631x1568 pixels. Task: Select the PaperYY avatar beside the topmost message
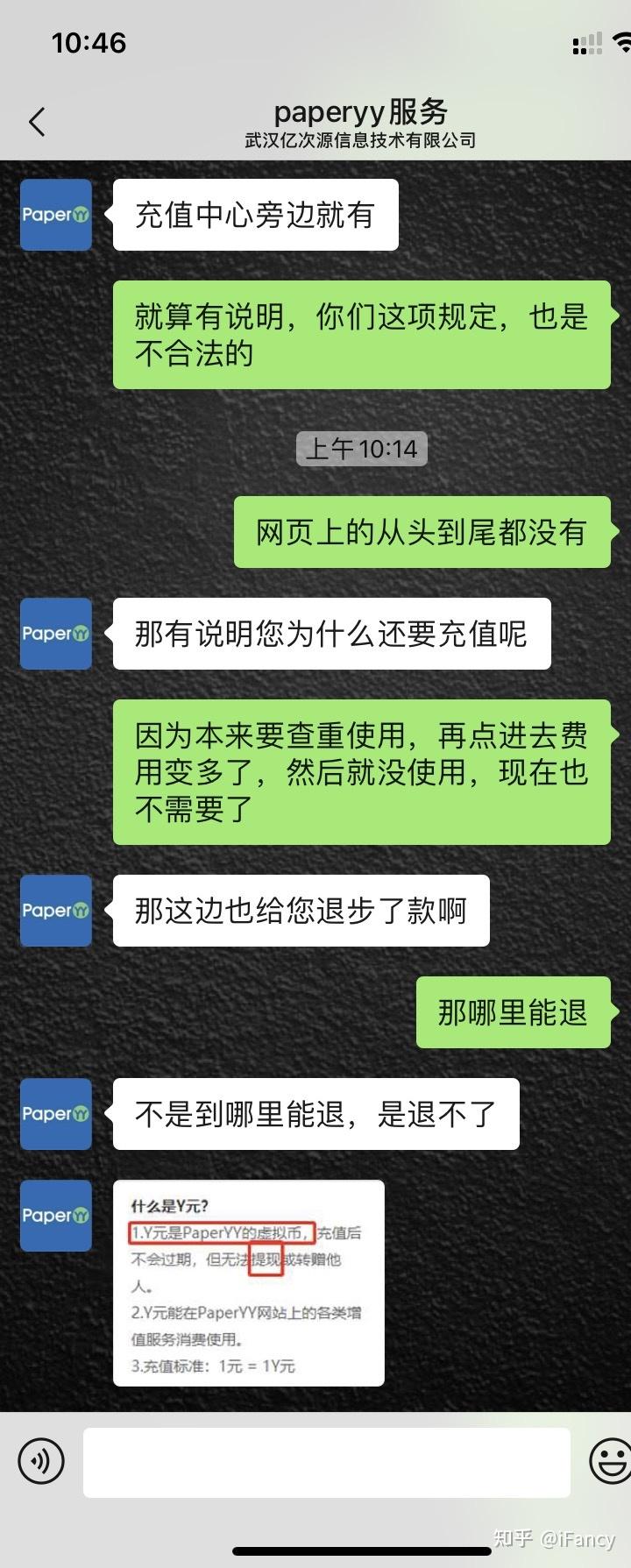coord(55,214)
